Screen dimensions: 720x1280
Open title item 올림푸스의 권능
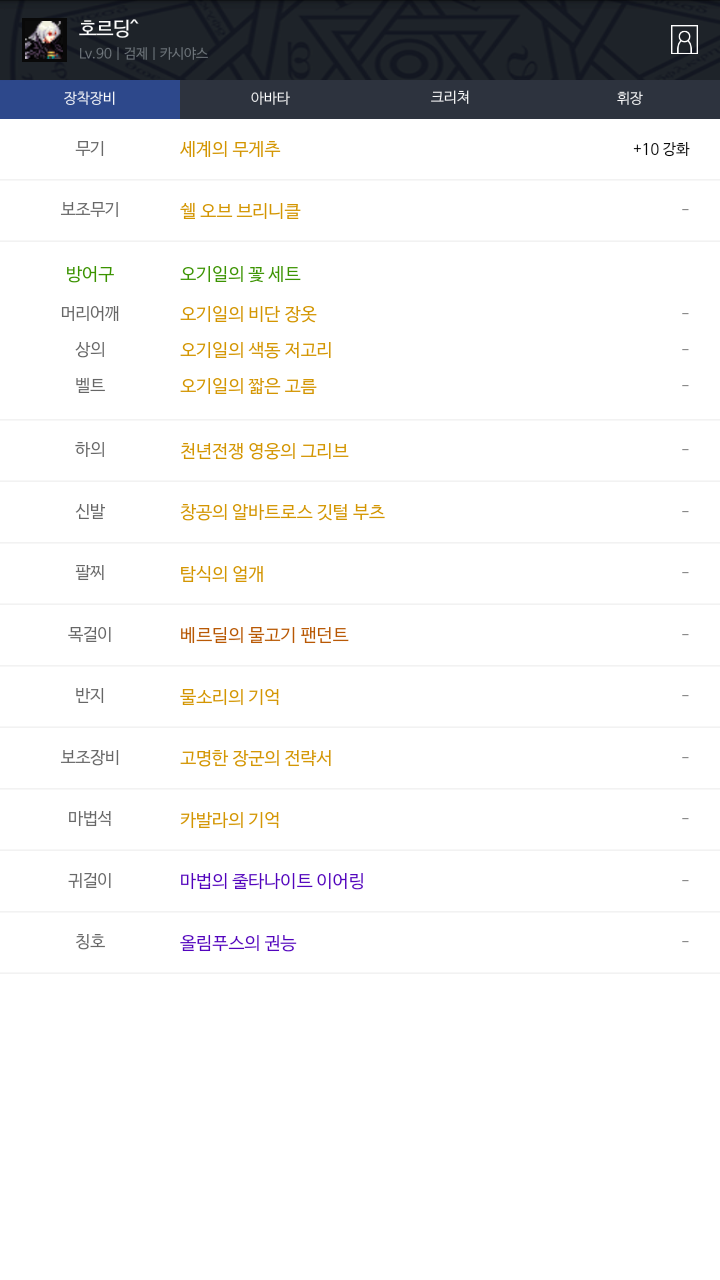click(238, 943)
